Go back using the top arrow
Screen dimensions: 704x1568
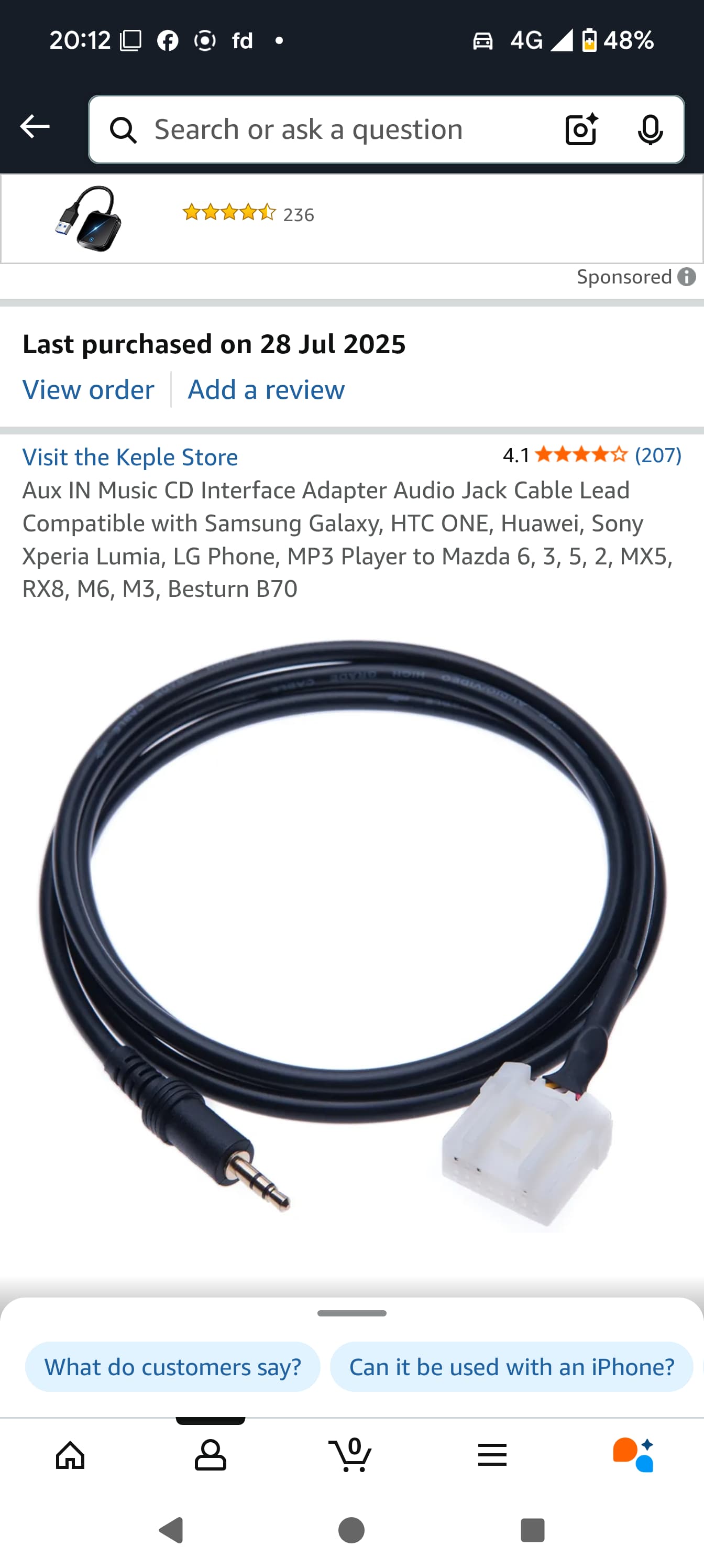[35, 127]
